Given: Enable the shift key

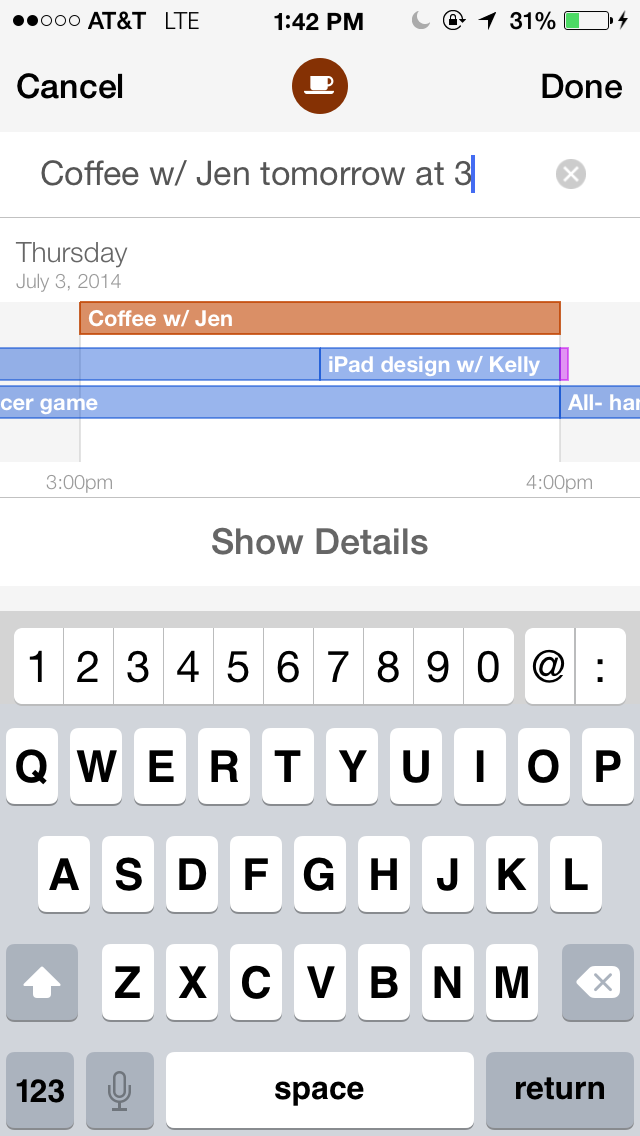Looking at the screenshot, I should coord(42,983).
